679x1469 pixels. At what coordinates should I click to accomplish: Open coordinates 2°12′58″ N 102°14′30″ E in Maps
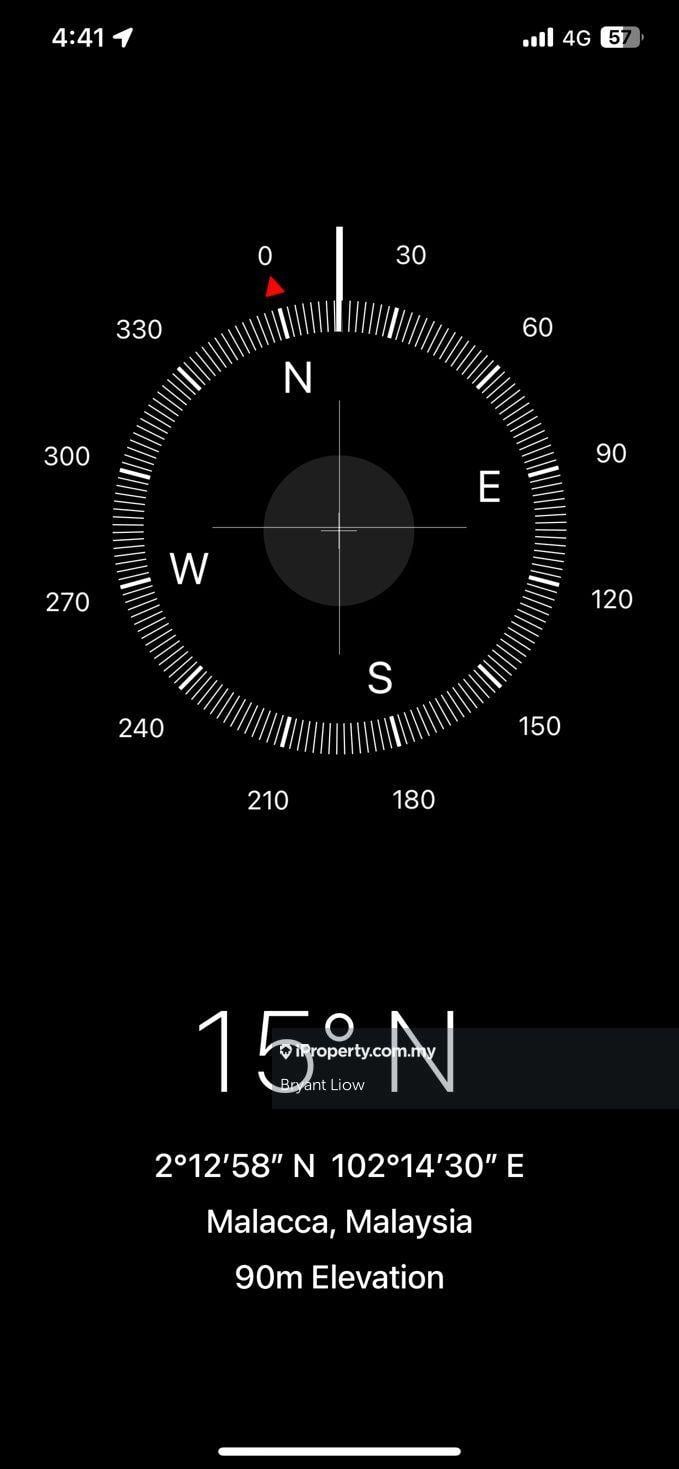point(339,1166)
